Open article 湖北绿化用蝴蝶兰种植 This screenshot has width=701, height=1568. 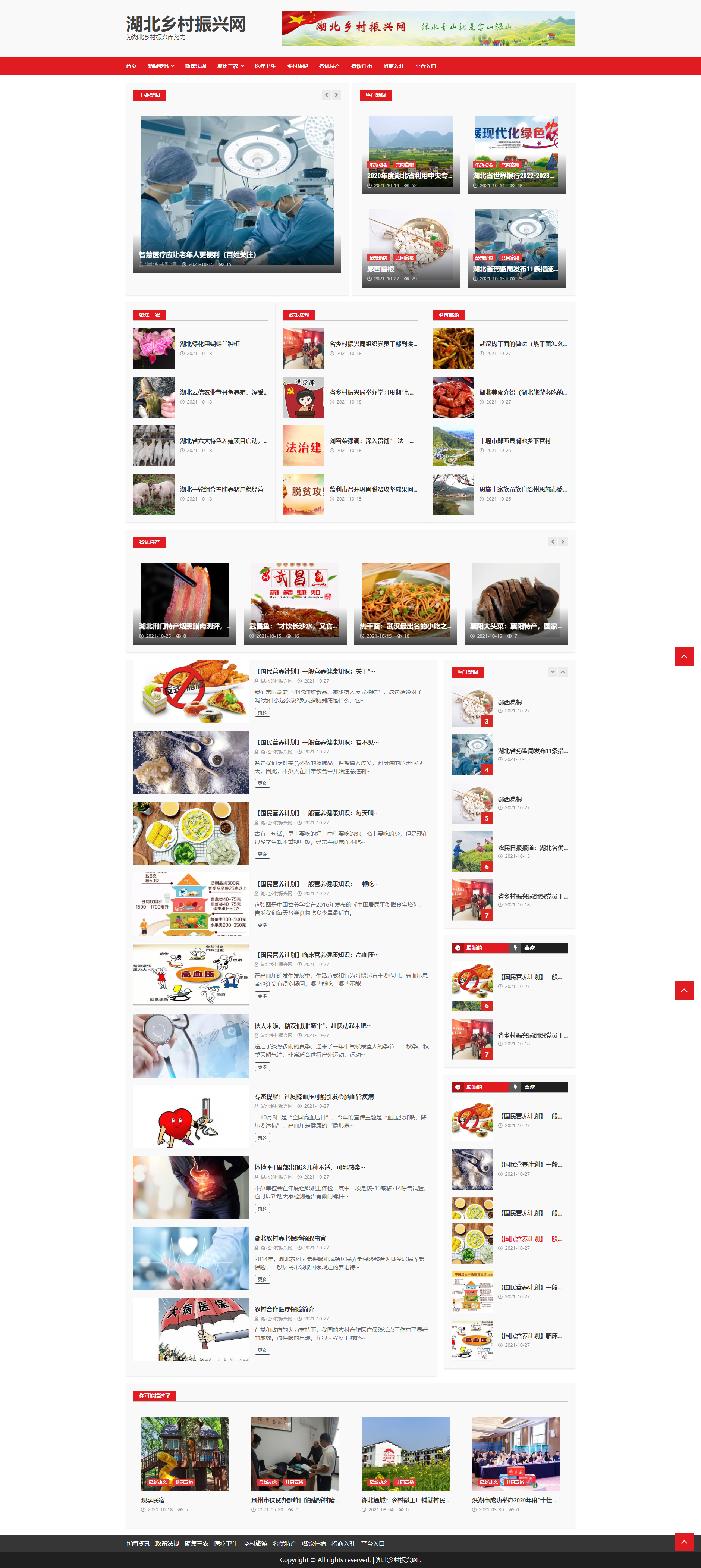209,344
